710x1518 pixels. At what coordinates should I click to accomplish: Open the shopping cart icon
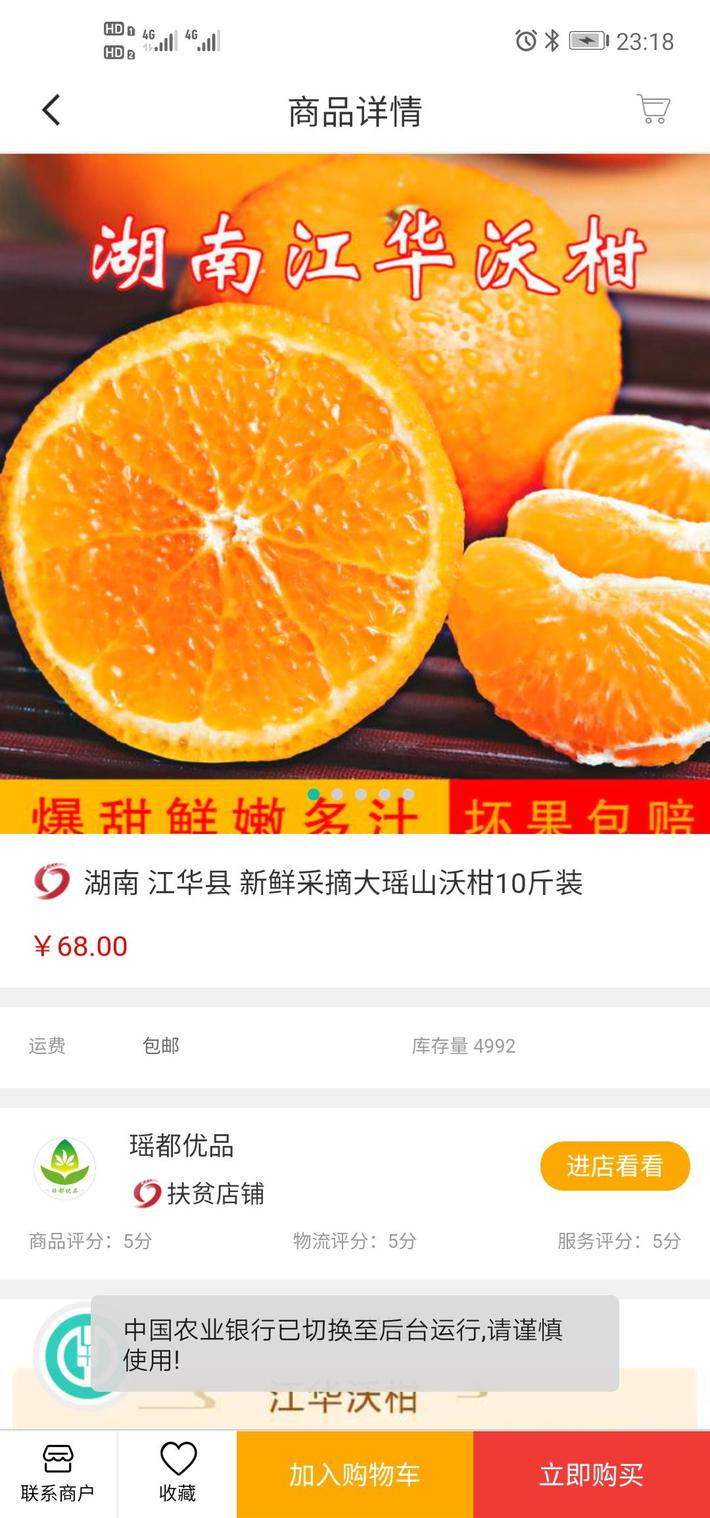[653, 109]
